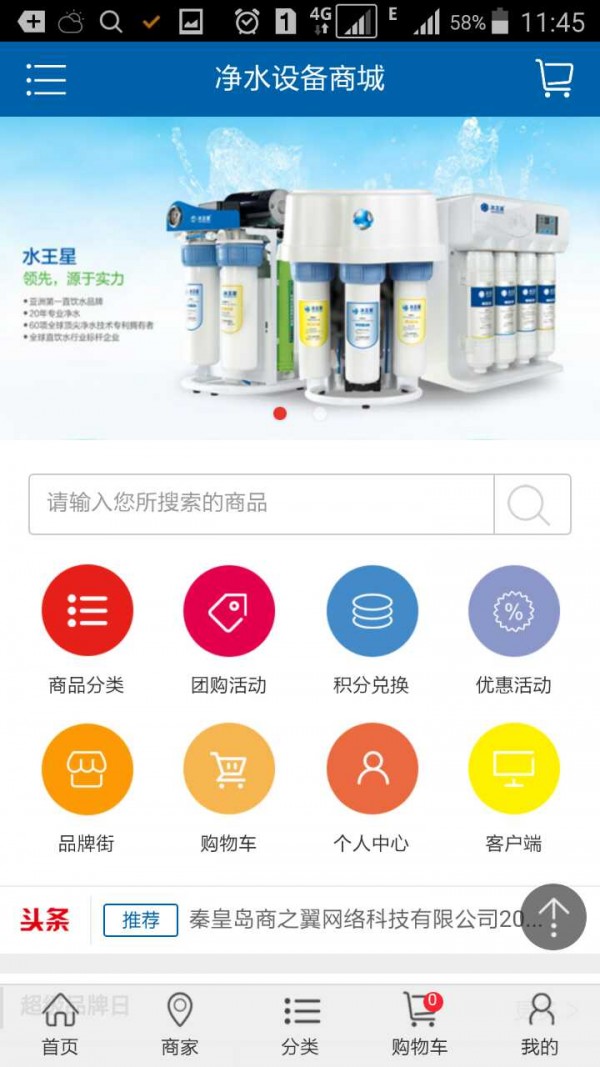
Task: Open 团购活动 group-buy shortcut
Action: click(229, 611)
